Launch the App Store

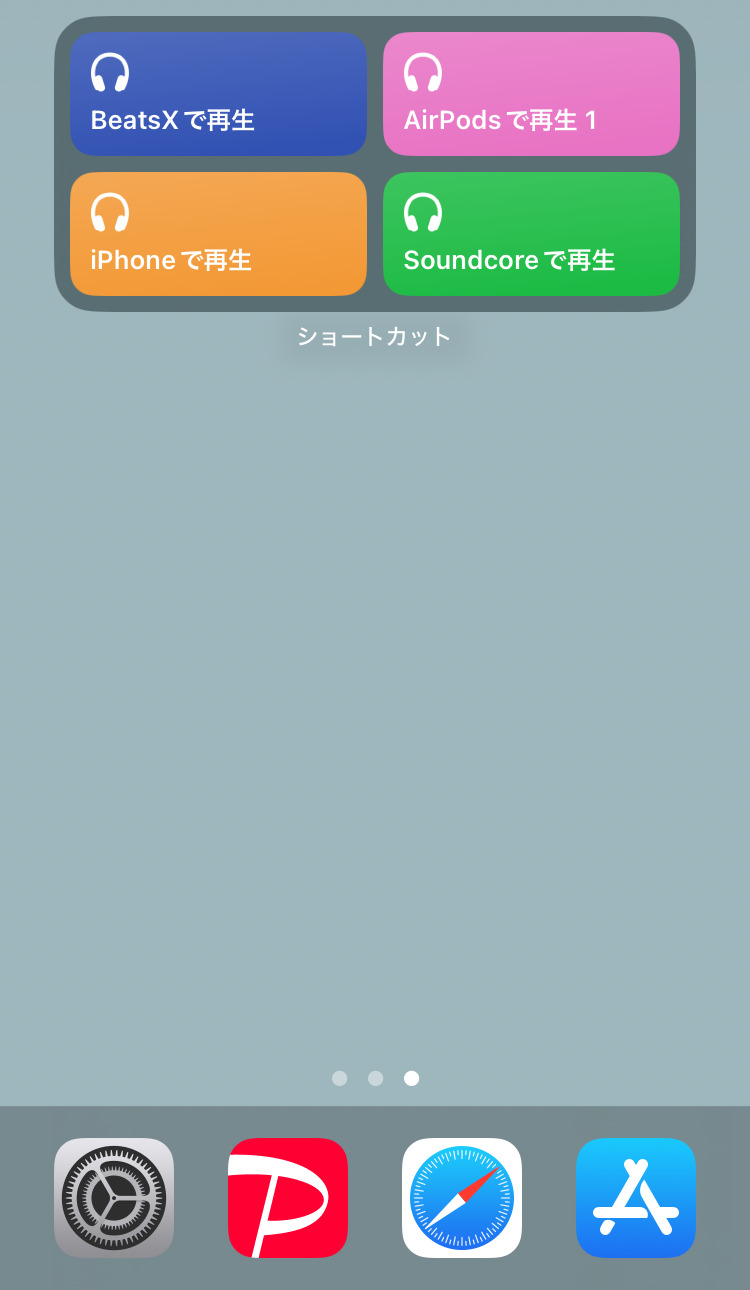[636, 1198]
